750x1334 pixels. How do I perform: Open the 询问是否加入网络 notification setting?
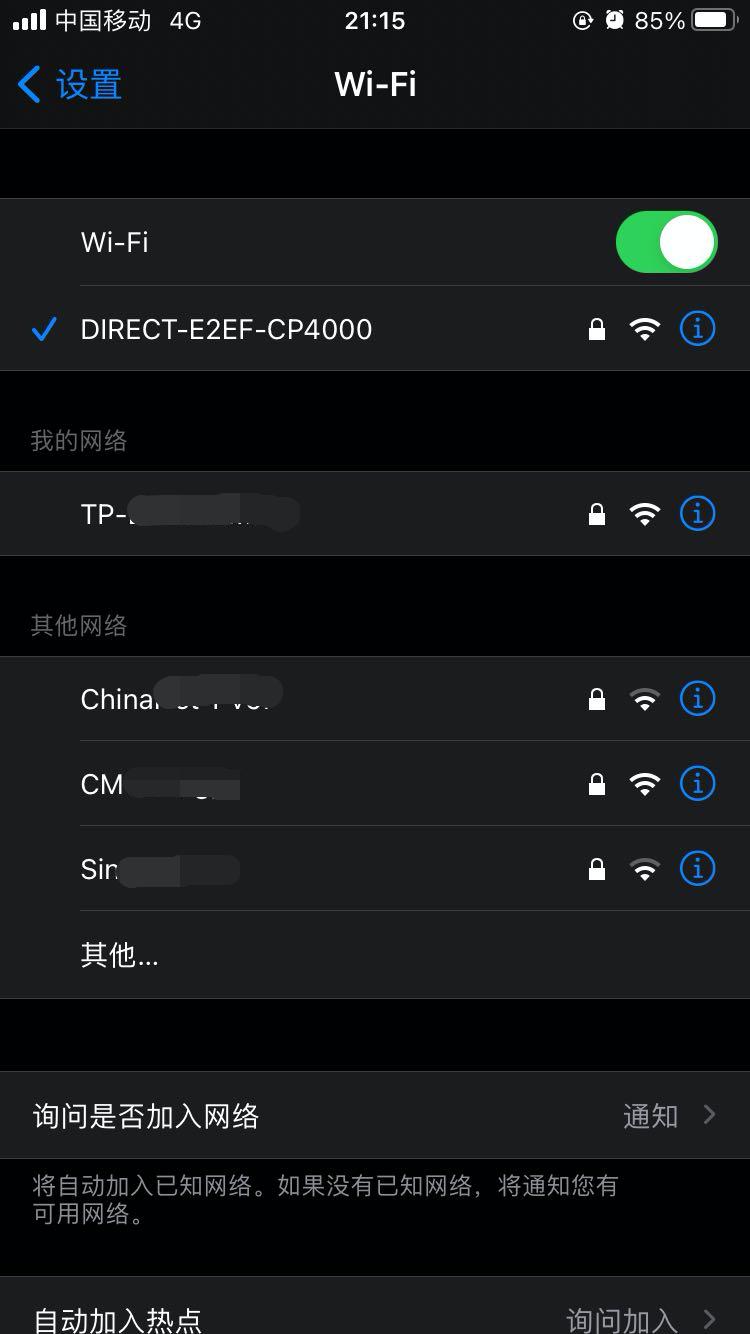(x=375, y=1115)
